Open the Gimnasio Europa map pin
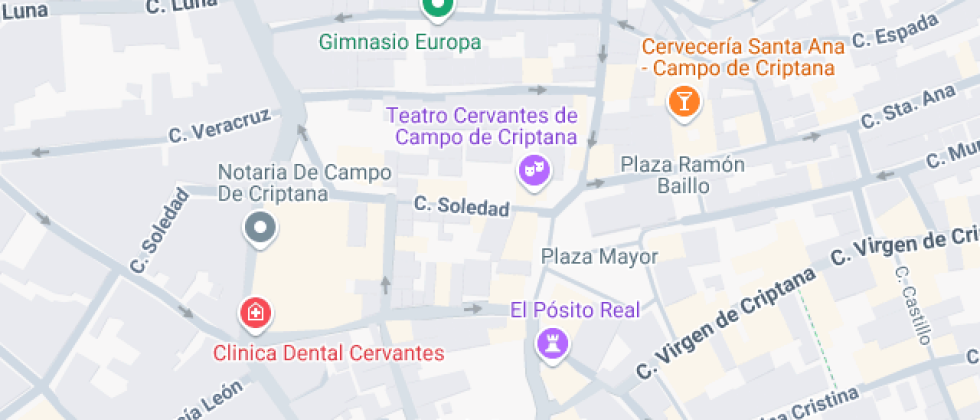980x420 pixels. pos(438,6)
